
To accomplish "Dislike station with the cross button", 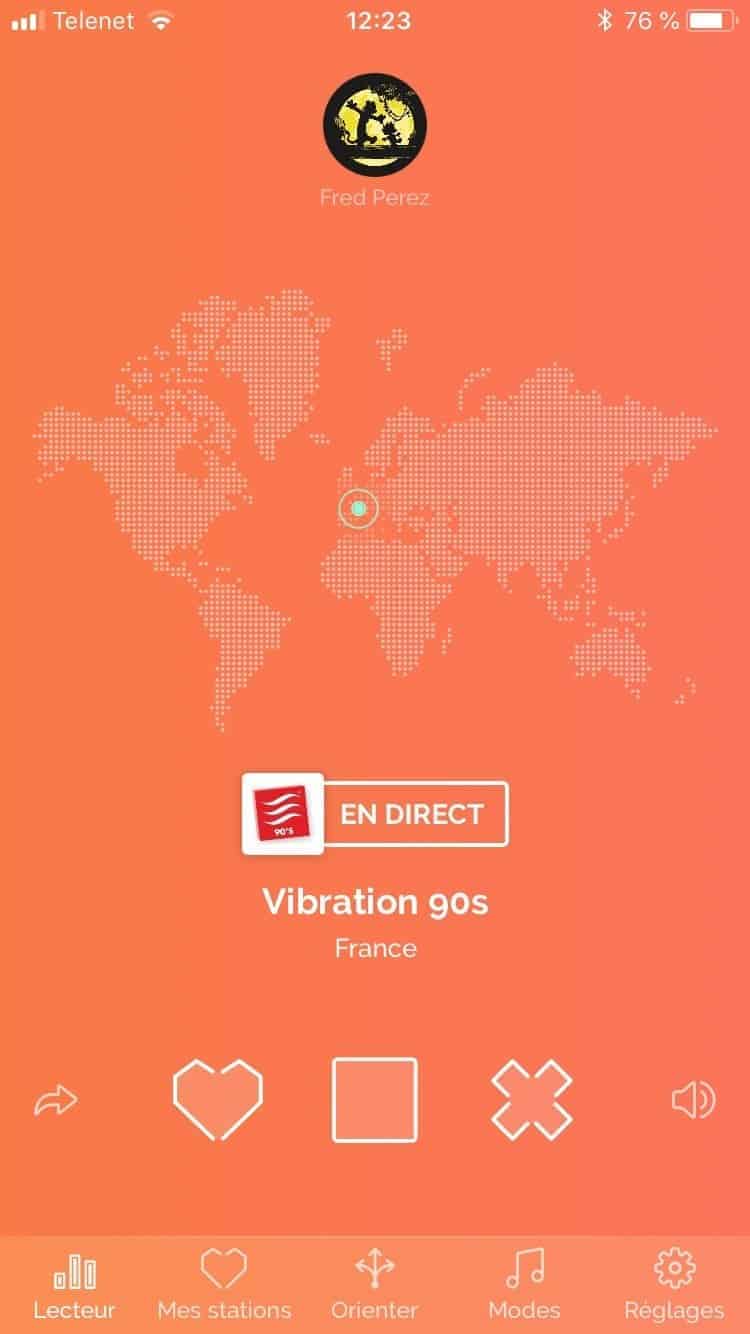I will (x=532, y=1099).
